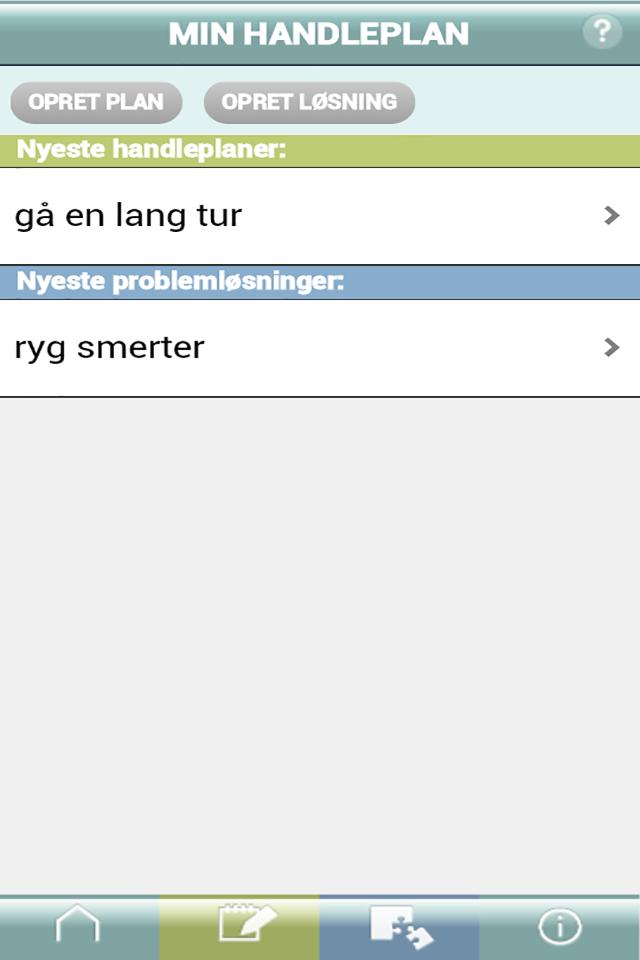
Task: Switch to the puzzle problem-solving tab
Action: (x=400, y=927)
